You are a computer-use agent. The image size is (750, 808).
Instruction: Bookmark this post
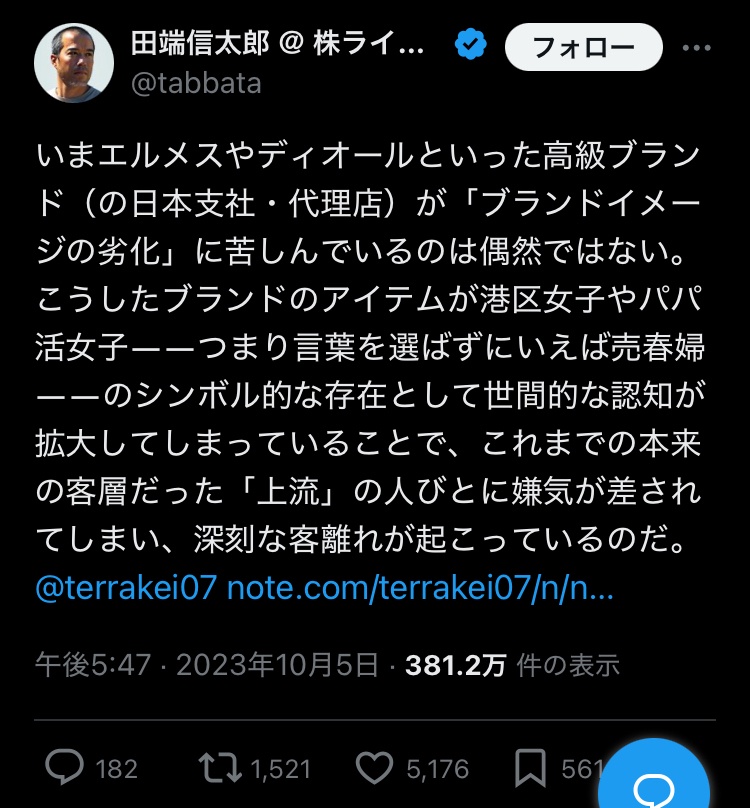(529, 768)
